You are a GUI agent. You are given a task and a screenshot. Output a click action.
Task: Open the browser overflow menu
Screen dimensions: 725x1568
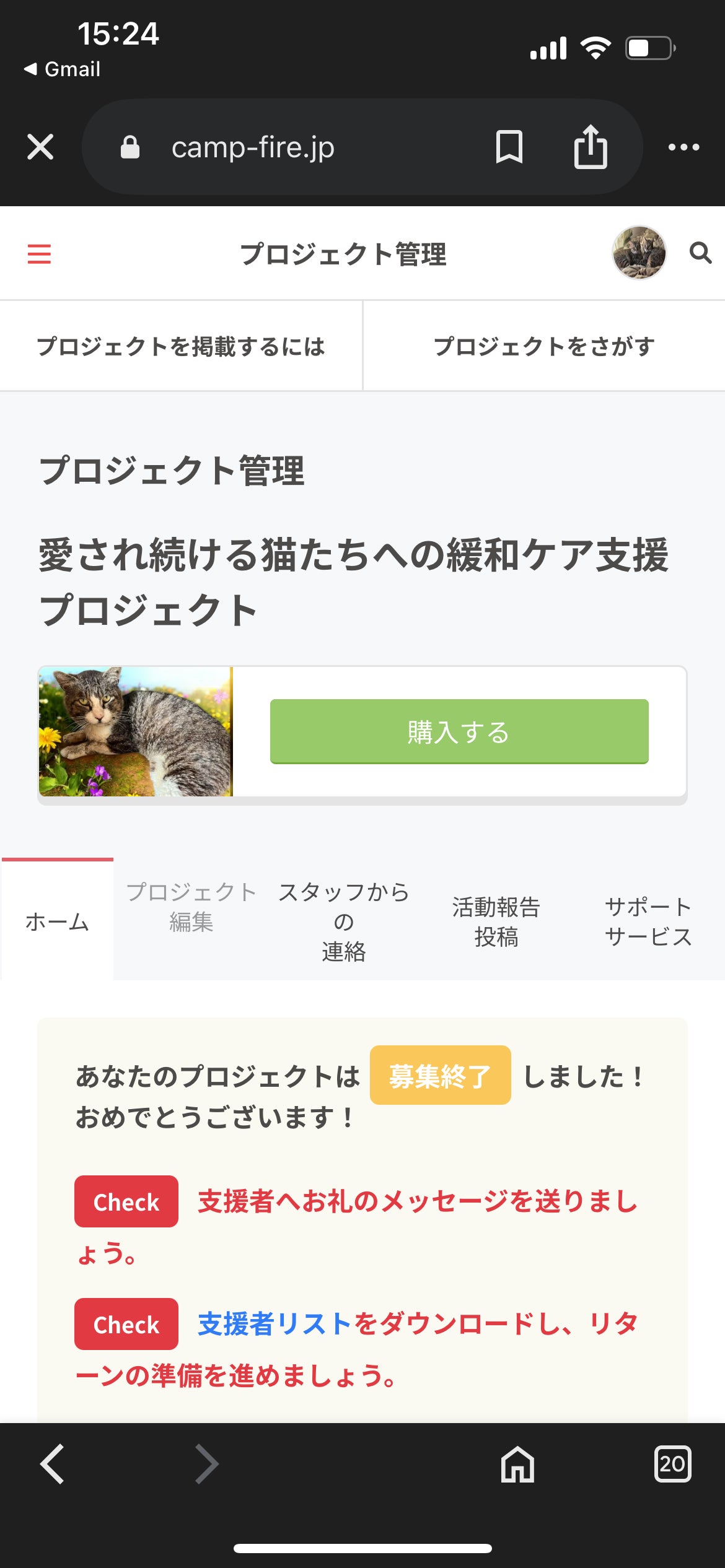point(683,147)
